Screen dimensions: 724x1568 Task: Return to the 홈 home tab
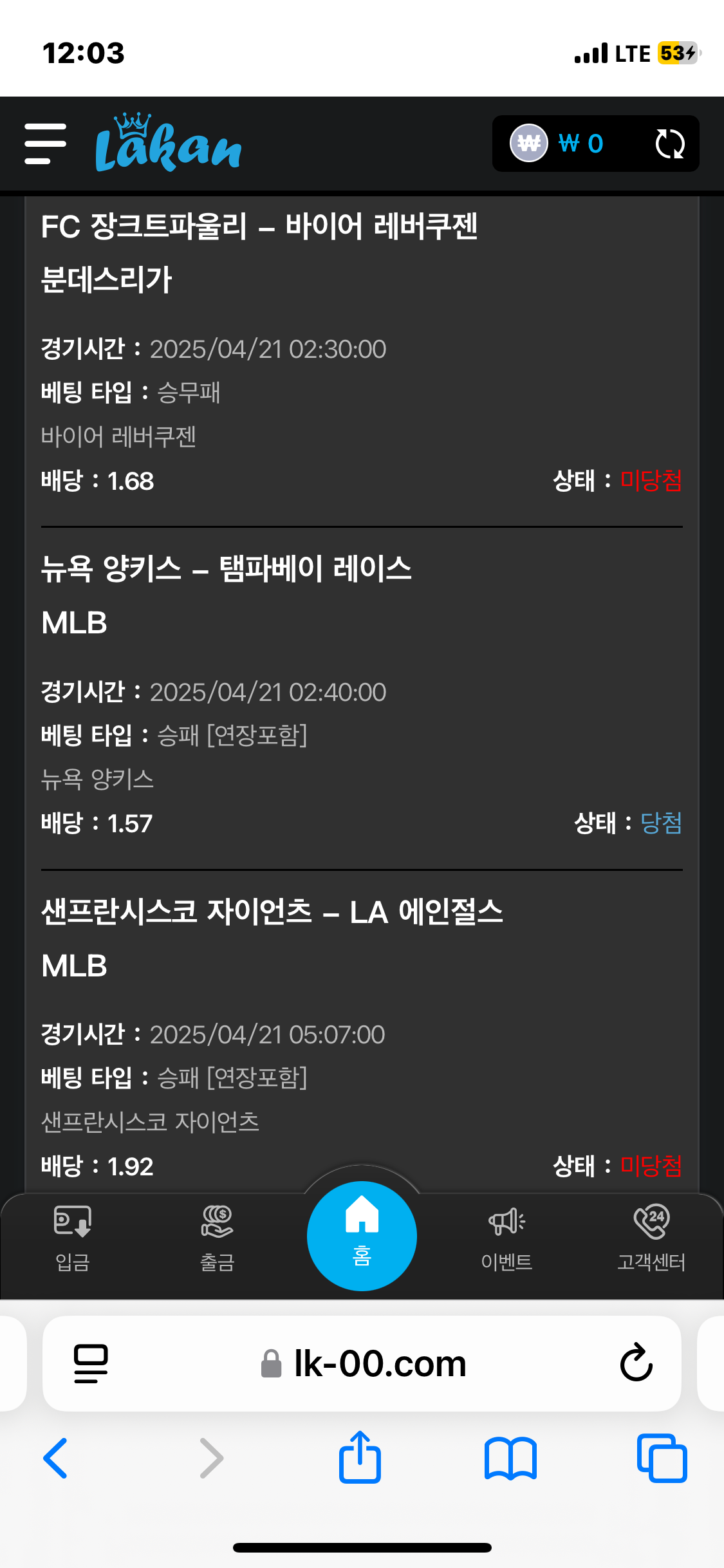click(x=362, y=1236)
